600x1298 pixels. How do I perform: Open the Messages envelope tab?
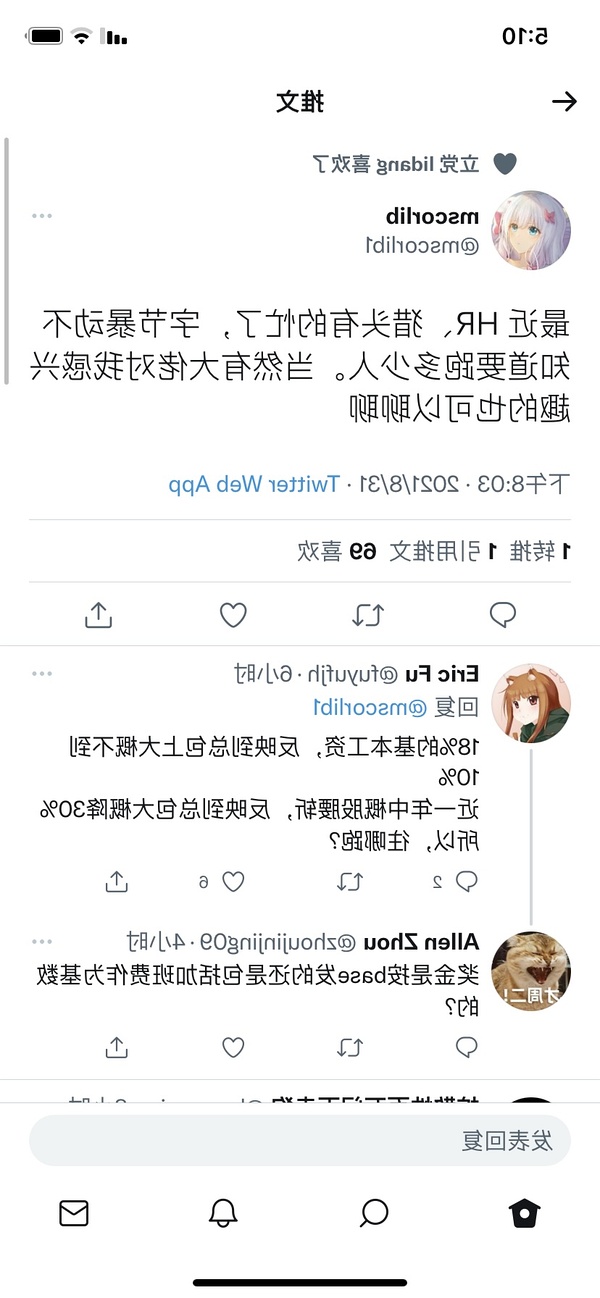tap(74, 1214)
